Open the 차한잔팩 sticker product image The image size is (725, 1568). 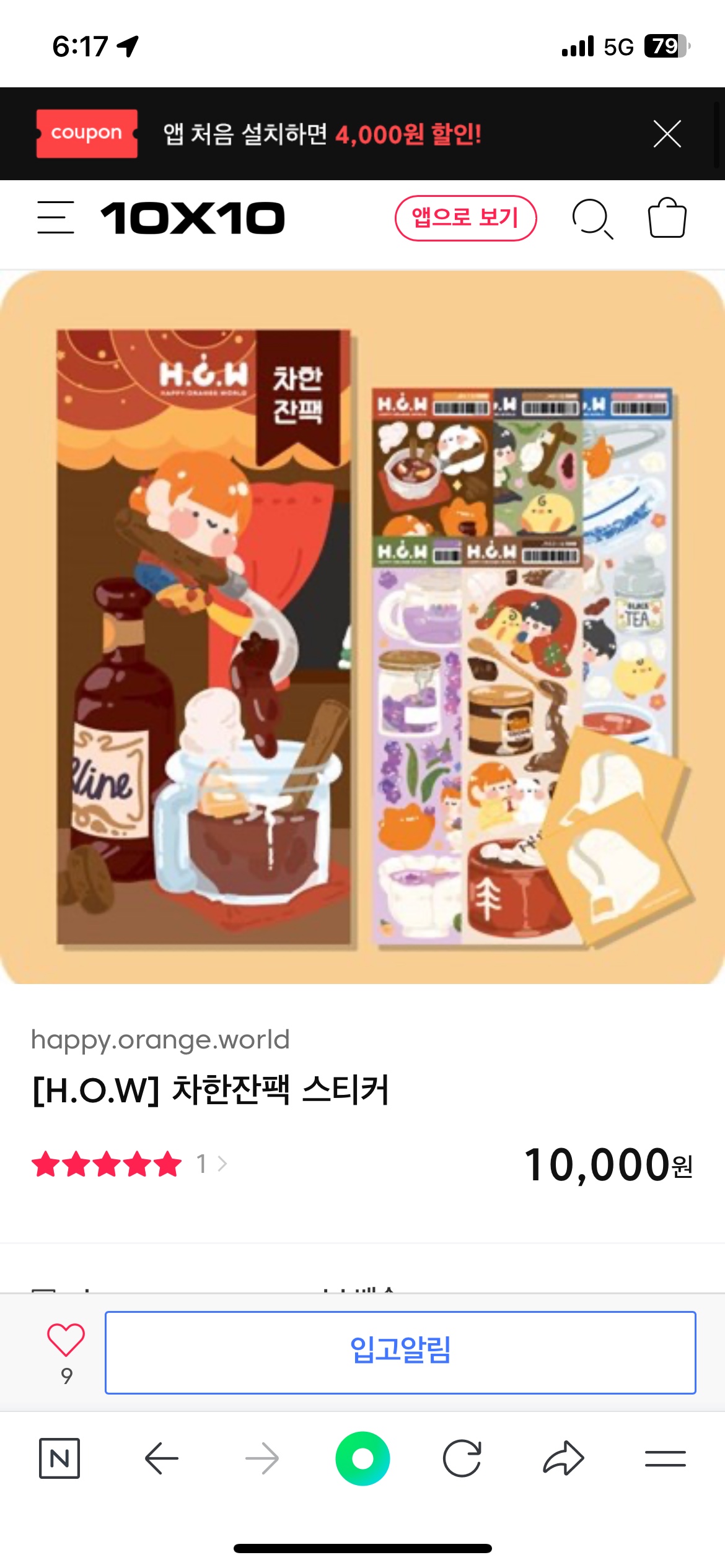pos(362,627)
